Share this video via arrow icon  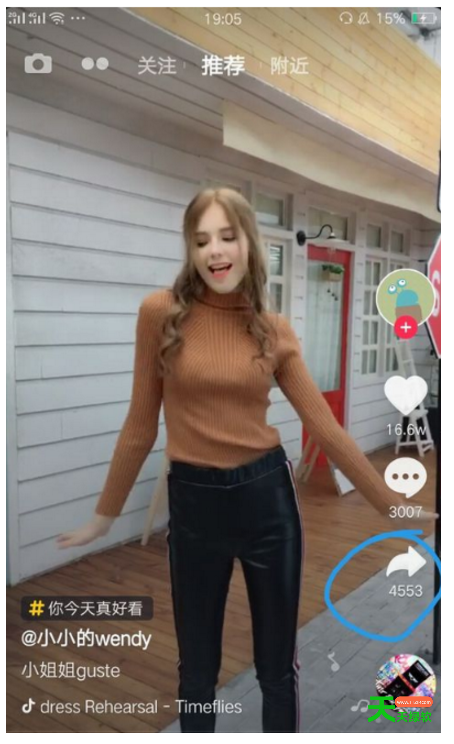coord(406,562)
